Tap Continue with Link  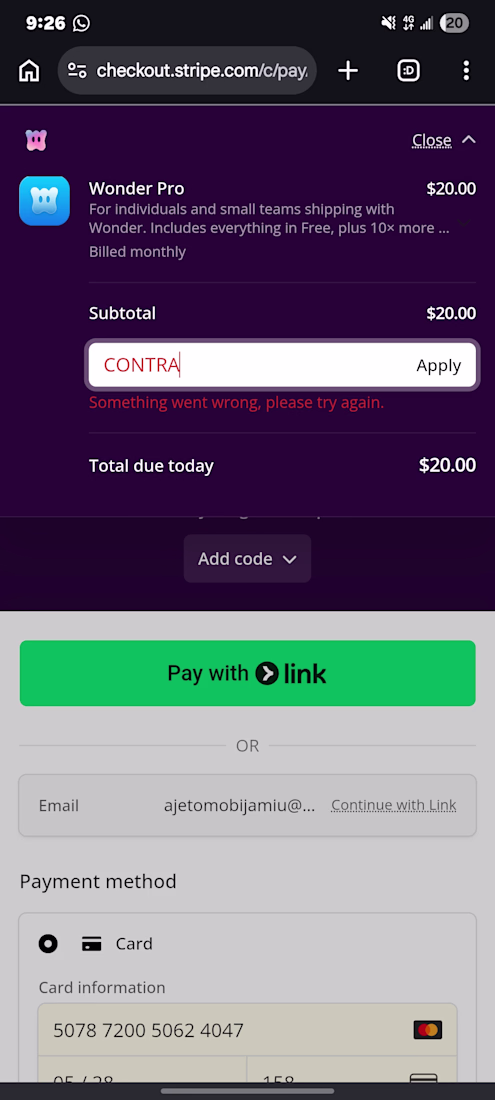393,805
